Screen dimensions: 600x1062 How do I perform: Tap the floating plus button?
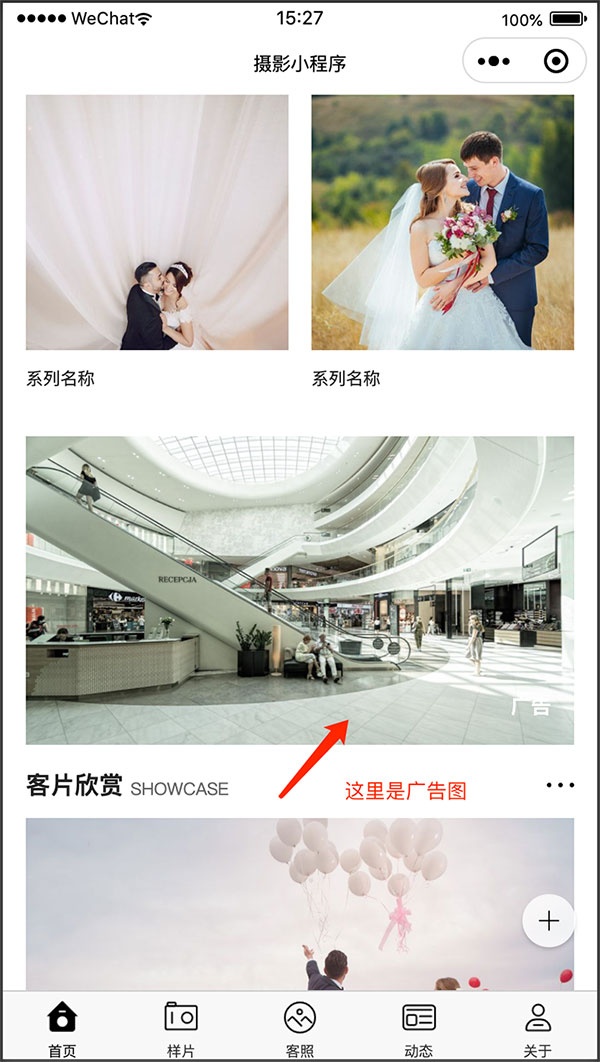548,921
